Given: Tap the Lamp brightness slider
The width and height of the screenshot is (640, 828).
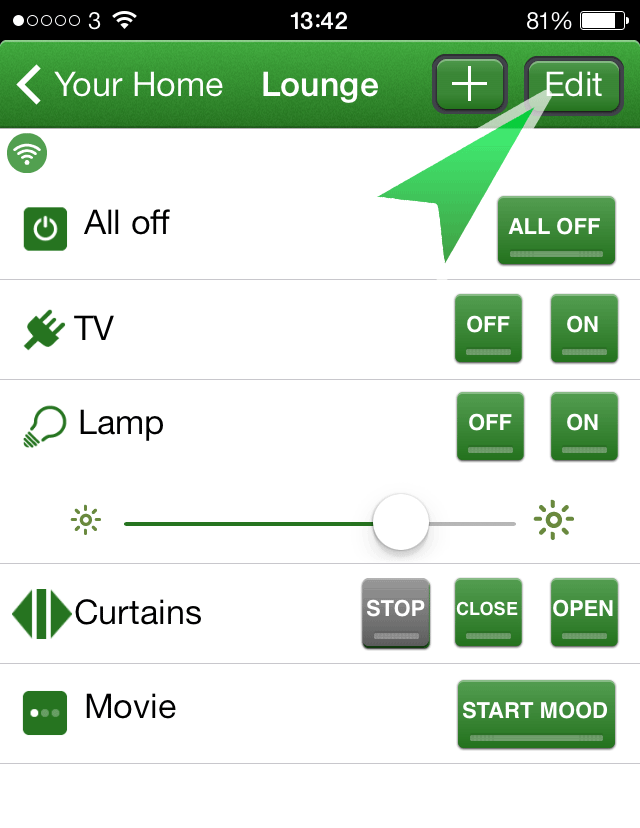Looking at the screenshot, I should coord(401,522).
